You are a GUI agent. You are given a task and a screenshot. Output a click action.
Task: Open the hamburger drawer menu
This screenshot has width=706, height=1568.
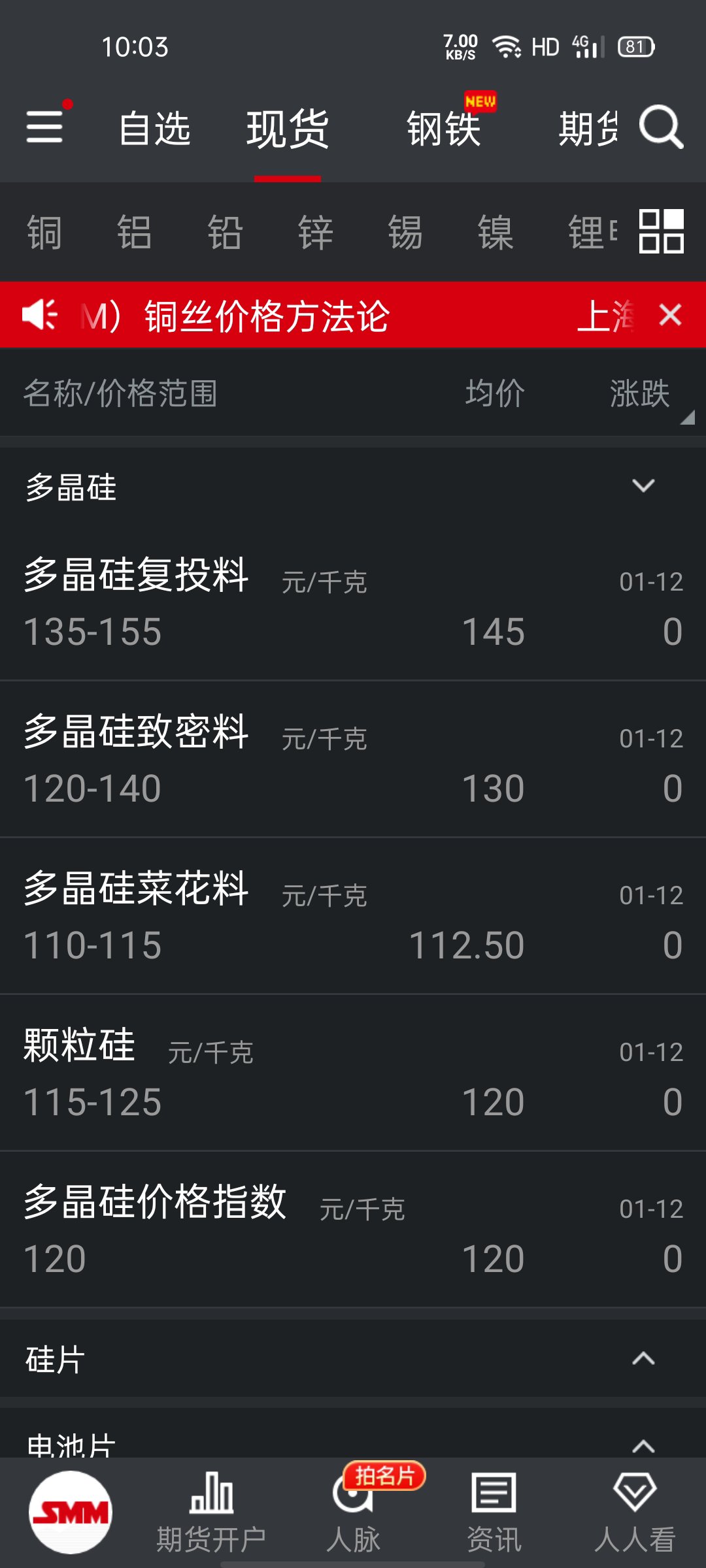(x=44, y=126)
